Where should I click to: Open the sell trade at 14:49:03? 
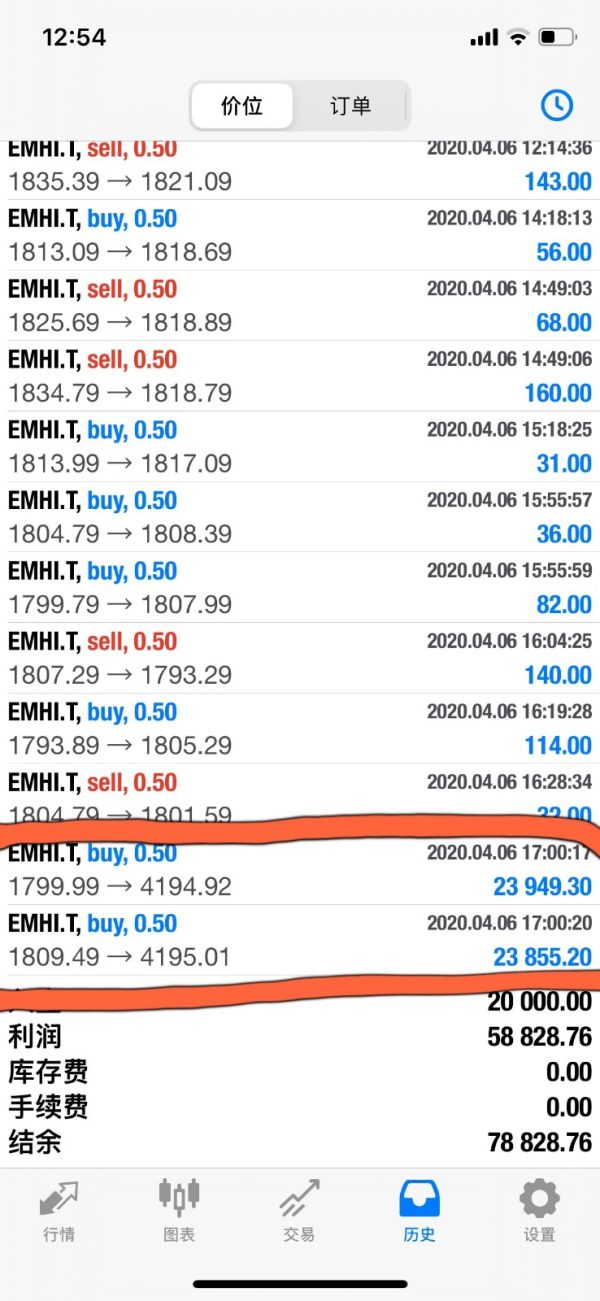(x=300, y=305)
